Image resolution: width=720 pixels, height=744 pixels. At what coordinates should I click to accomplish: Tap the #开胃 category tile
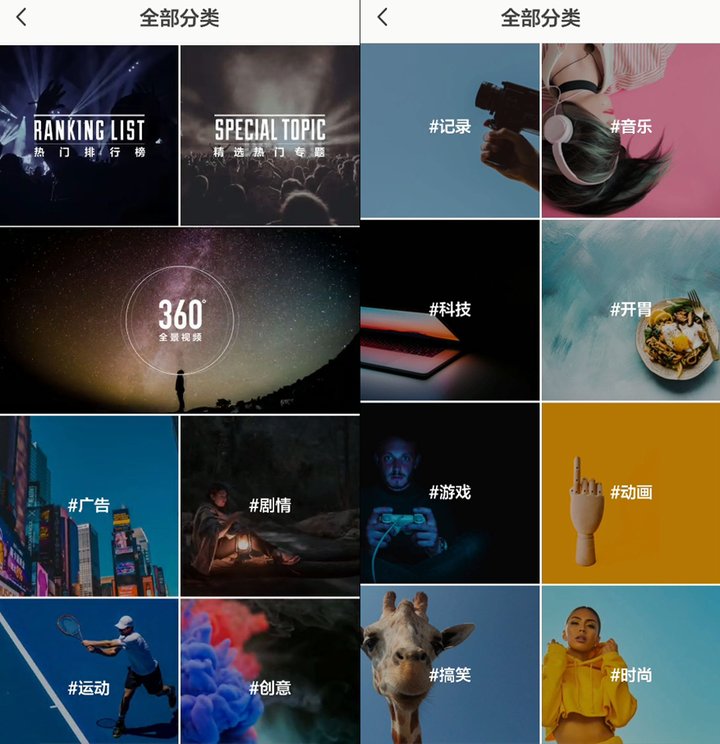click(x=631, y=310)
